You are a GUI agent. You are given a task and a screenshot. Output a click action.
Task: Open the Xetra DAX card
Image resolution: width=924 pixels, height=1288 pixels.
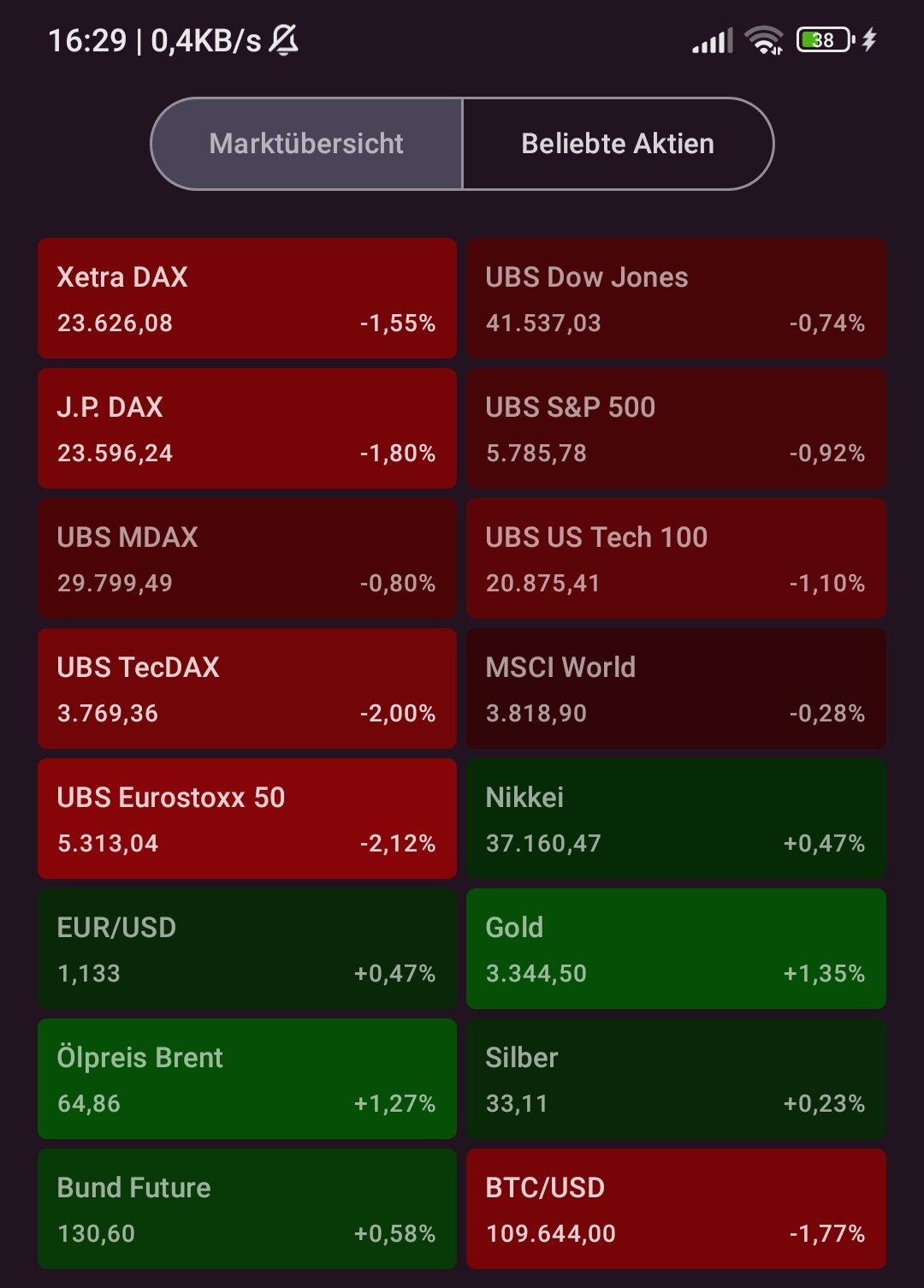pos(247,299)
